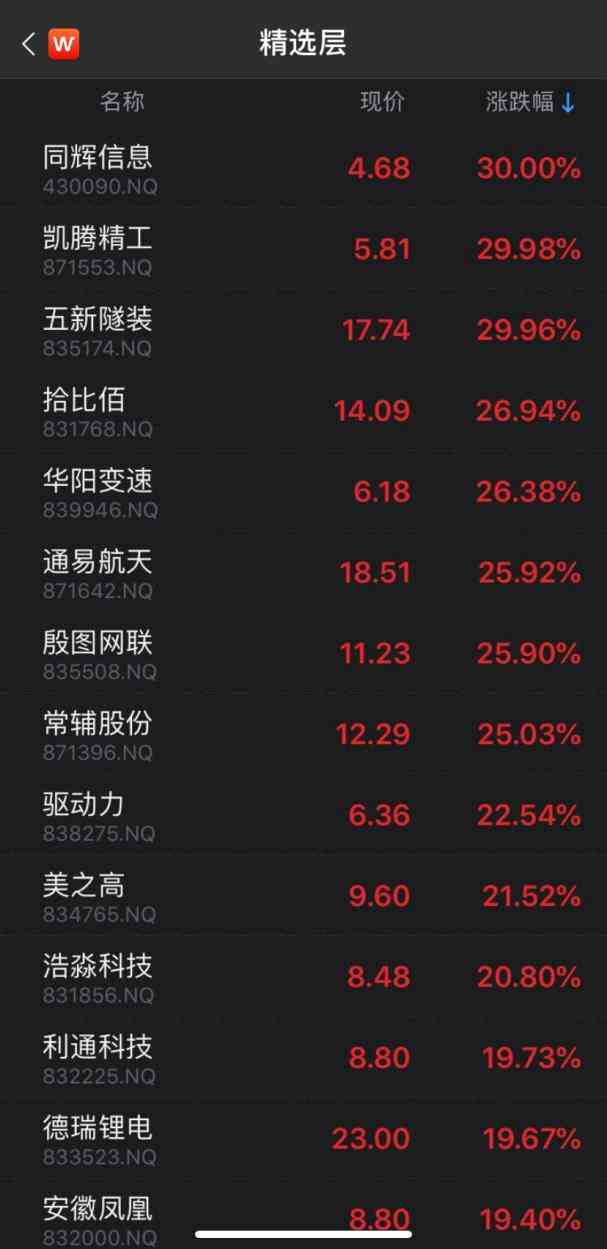The width and height of the screenshot is (607, 1249).
Task: Open 华阳变速 quote page
Action: (x=98, y=491)
